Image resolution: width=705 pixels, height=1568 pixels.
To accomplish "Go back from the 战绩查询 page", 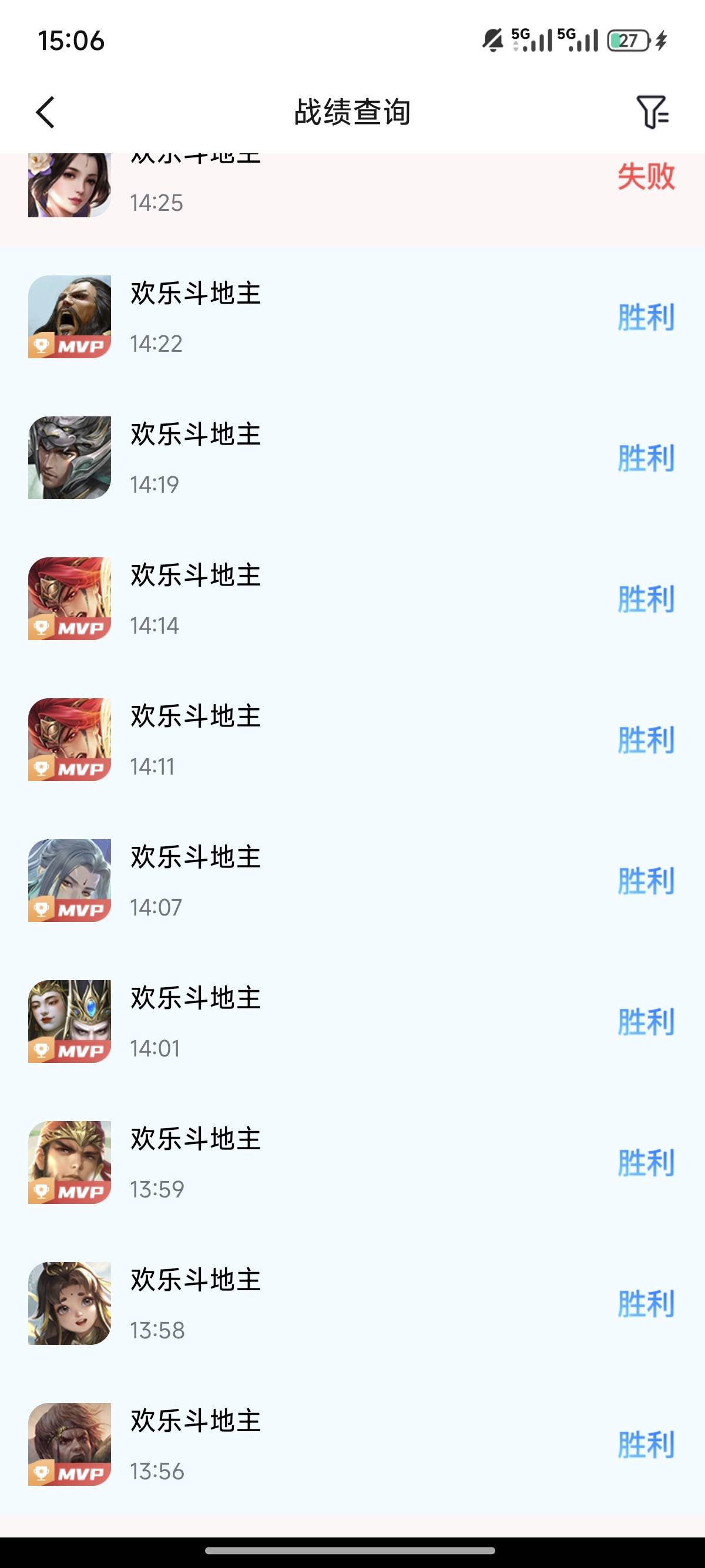I will point(46,113).
